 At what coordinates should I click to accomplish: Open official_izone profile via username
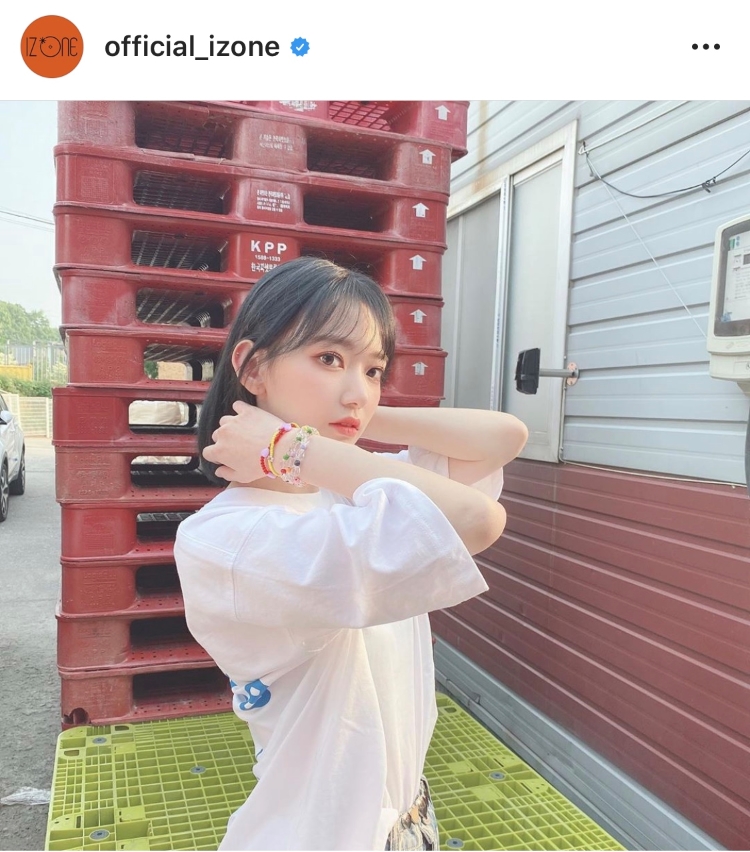coord(193,47)
